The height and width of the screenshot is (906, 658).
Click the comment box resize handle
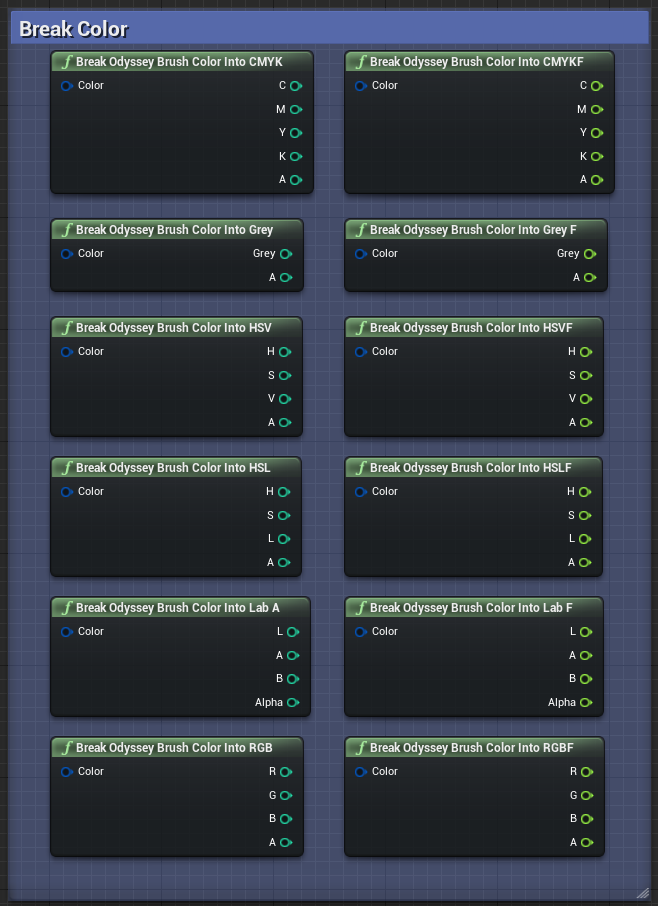click(x=642, y=892)
